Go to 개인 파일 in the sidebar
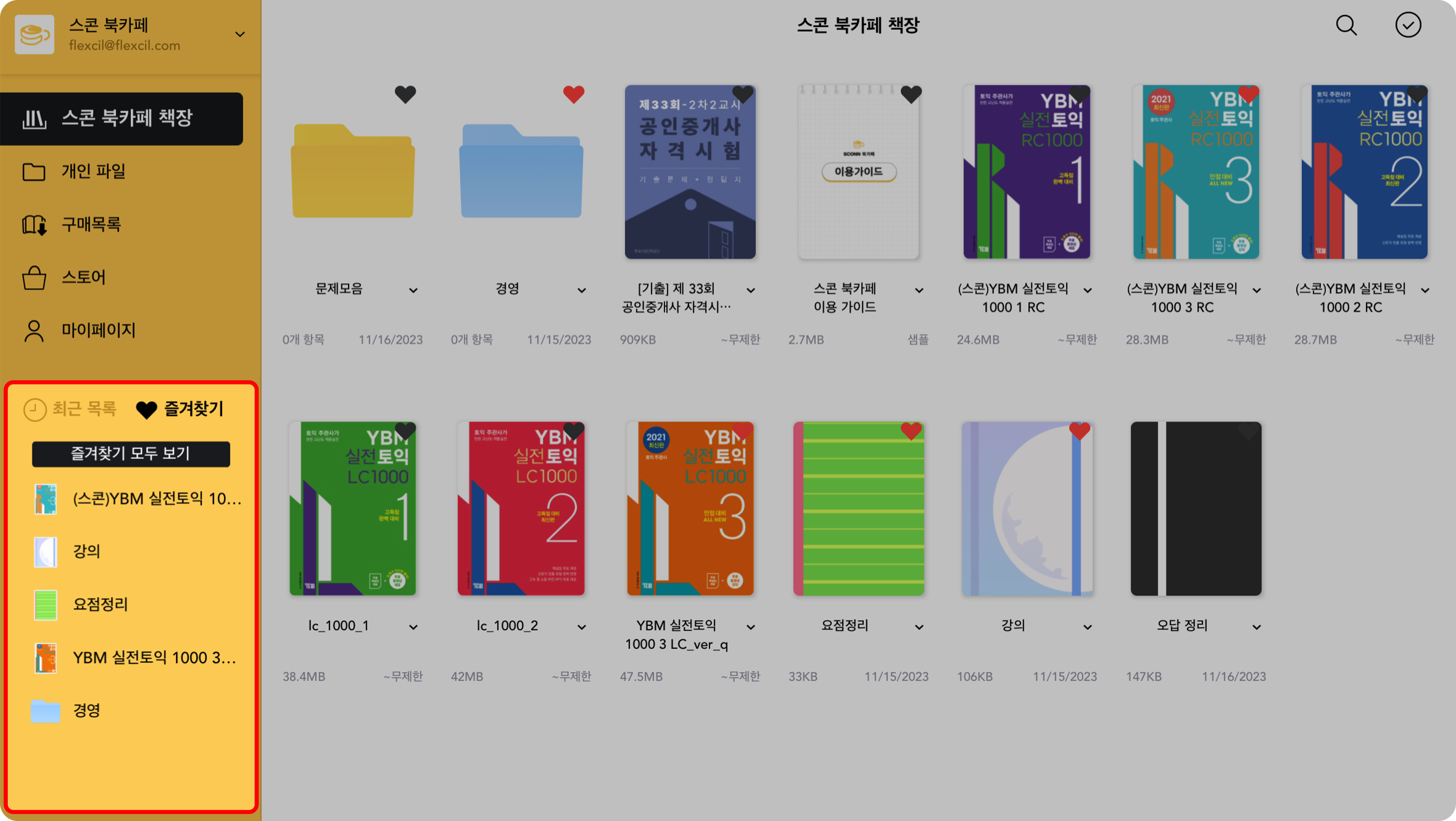1456x821 pixels. coord(93,171)
